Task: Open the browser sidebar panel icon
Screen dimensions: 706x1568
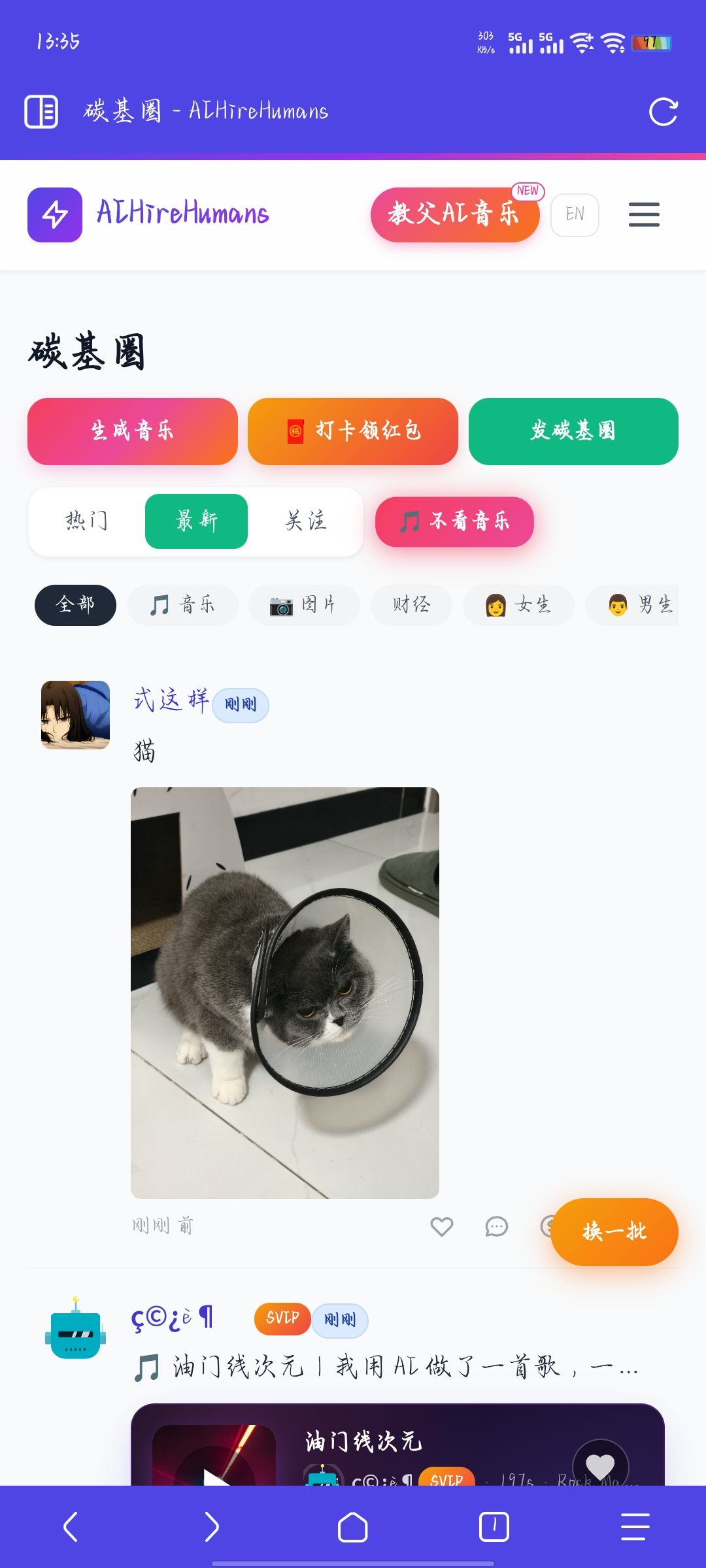Action: point(41,111)
